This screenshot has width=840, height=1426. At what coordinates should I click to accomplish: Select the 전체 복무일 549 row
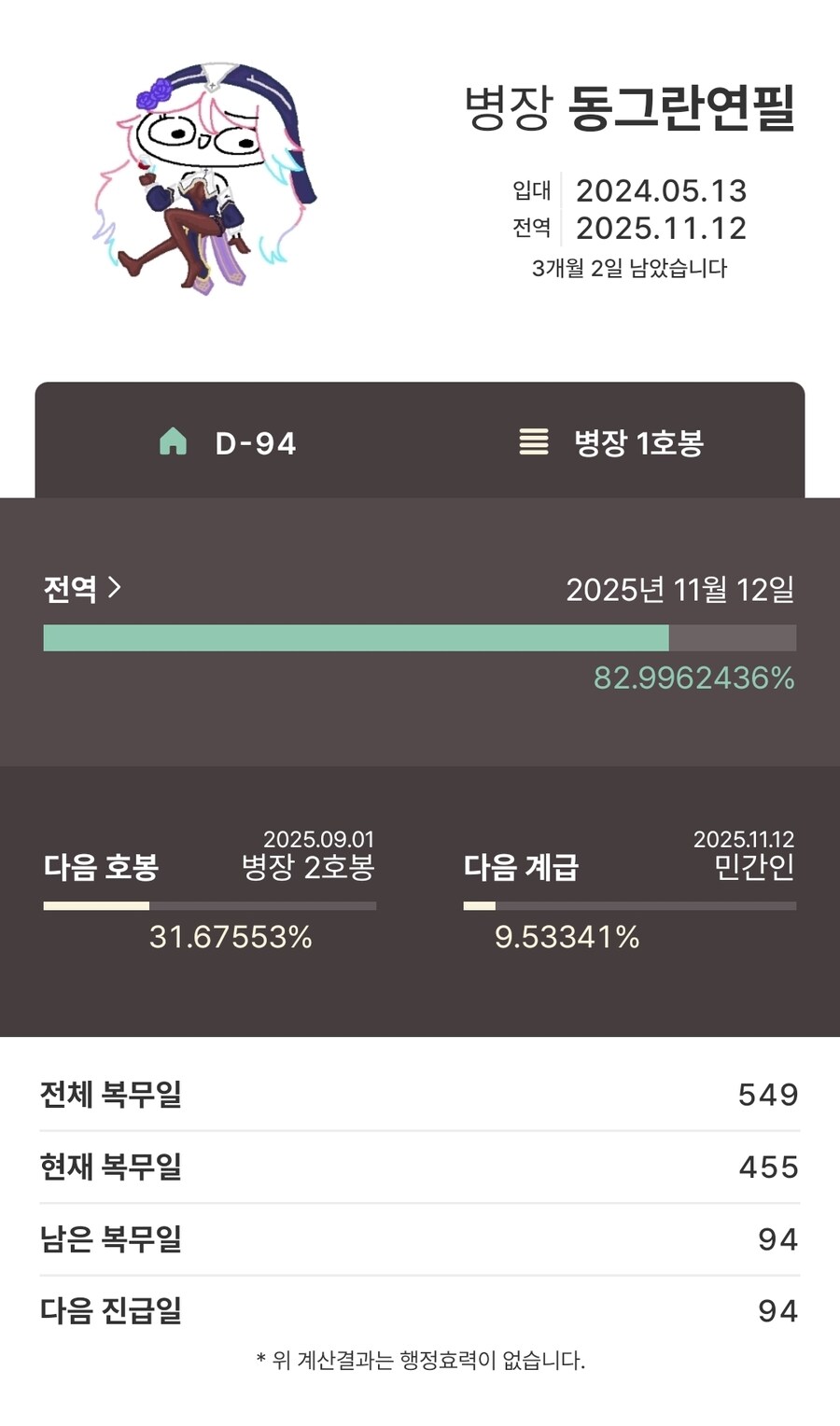[x=420, y=1096]
